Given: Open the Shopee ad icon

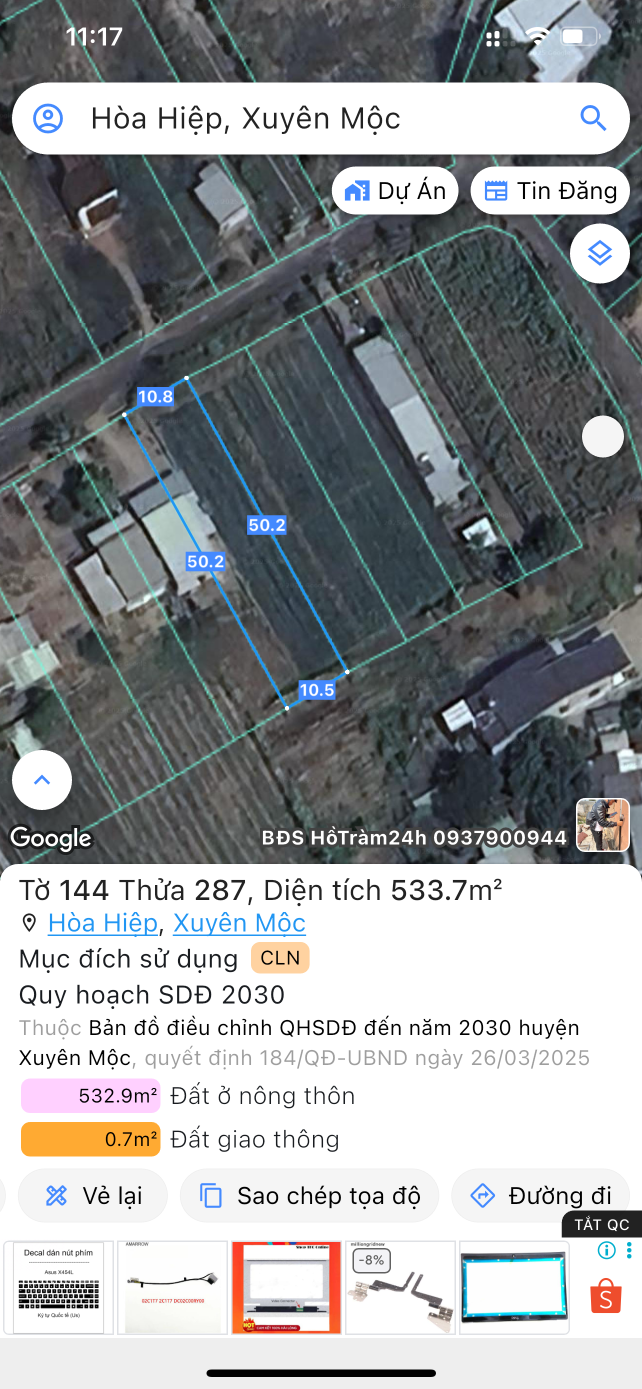Looking at the screenshot, I should [605, 1296].
